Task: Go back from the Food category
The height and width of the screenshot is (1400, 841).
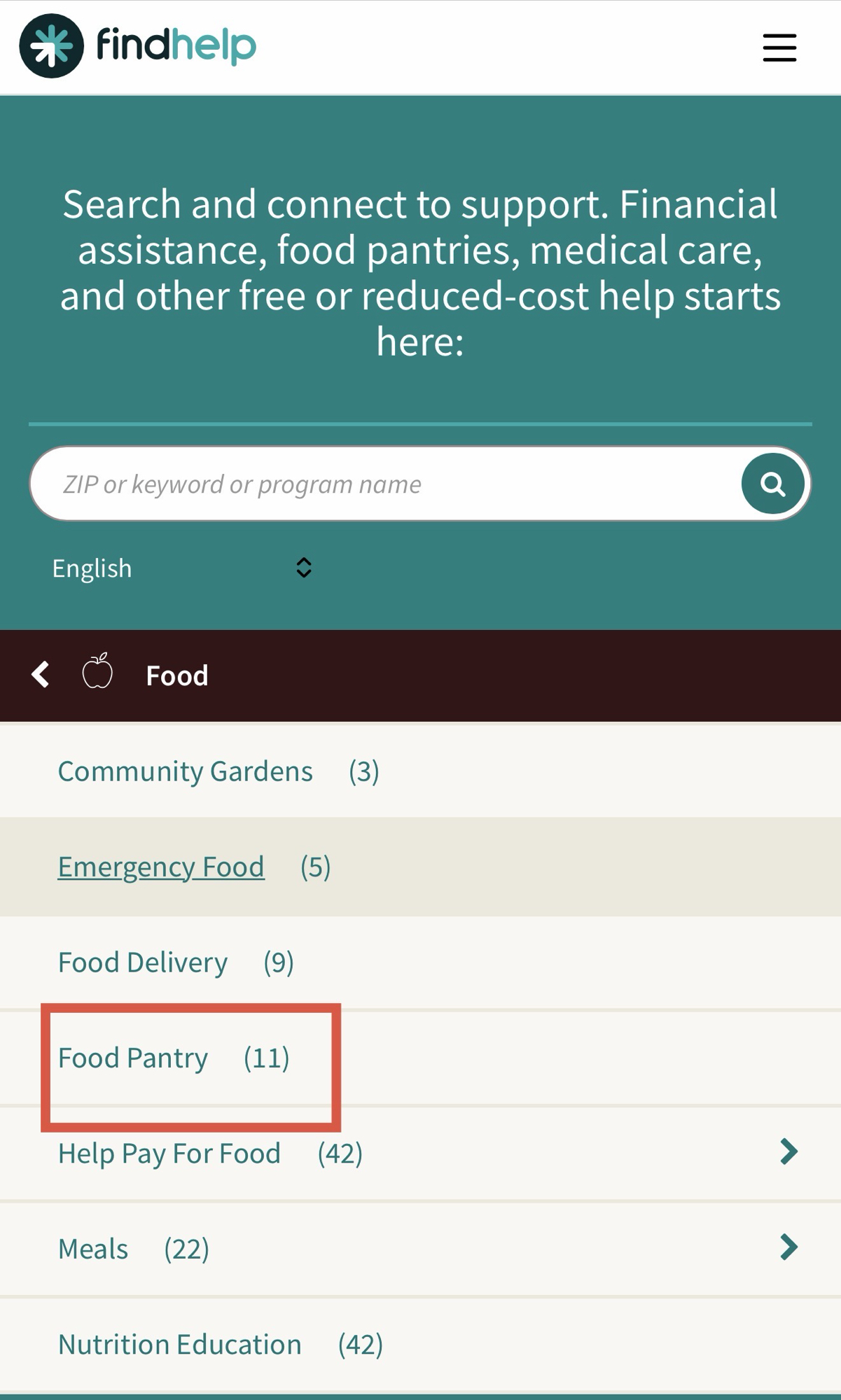Action: (41, 675)
